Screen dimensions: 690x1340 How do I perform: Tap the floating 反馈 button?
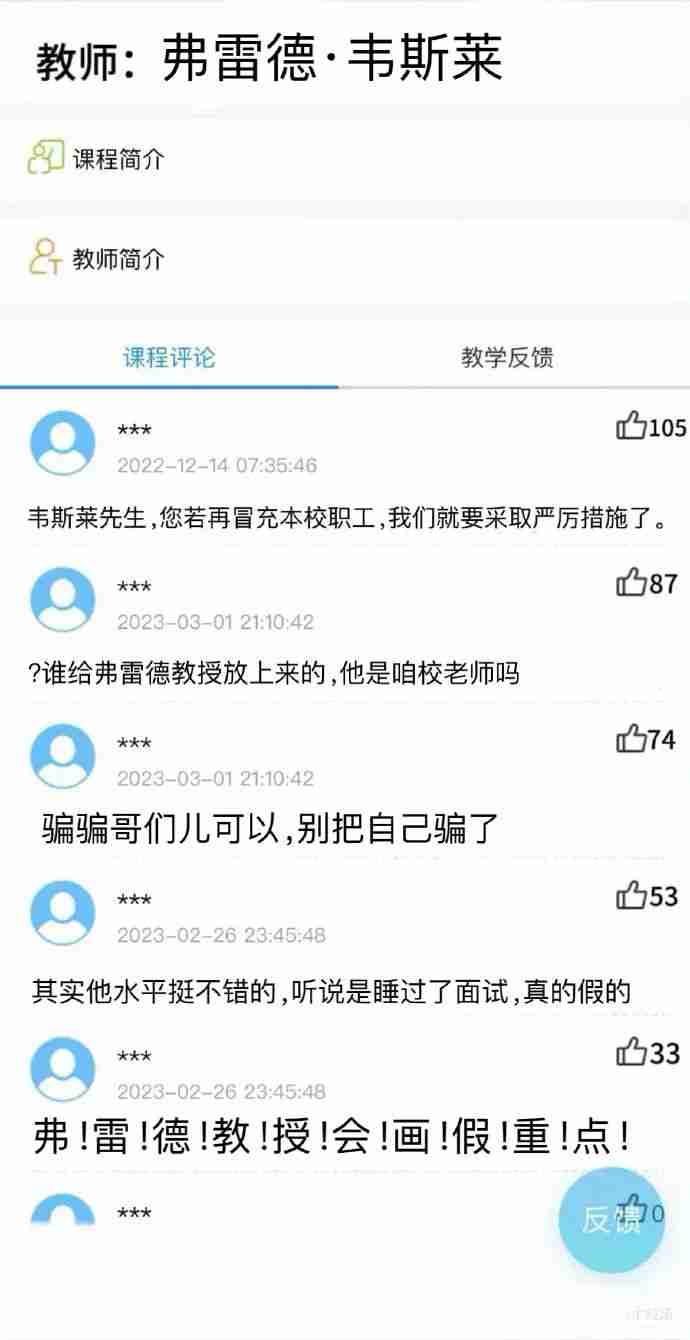[x=611, y=1219]
